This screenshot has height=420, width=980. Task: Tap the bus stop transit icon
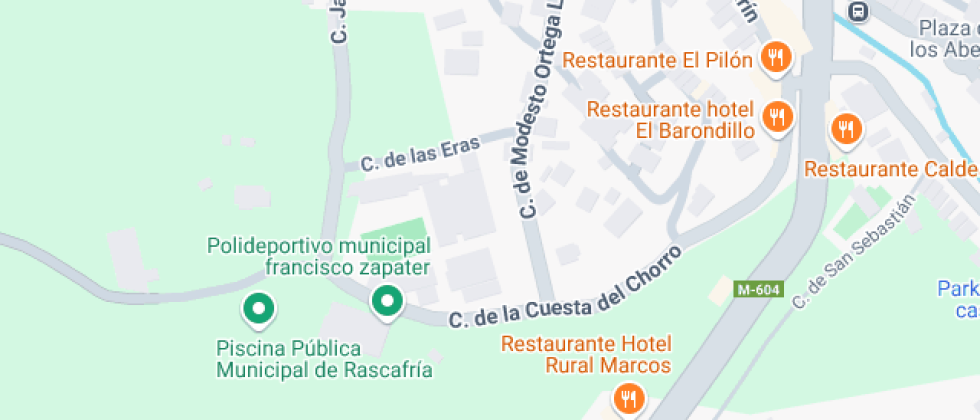pos(857,11)
